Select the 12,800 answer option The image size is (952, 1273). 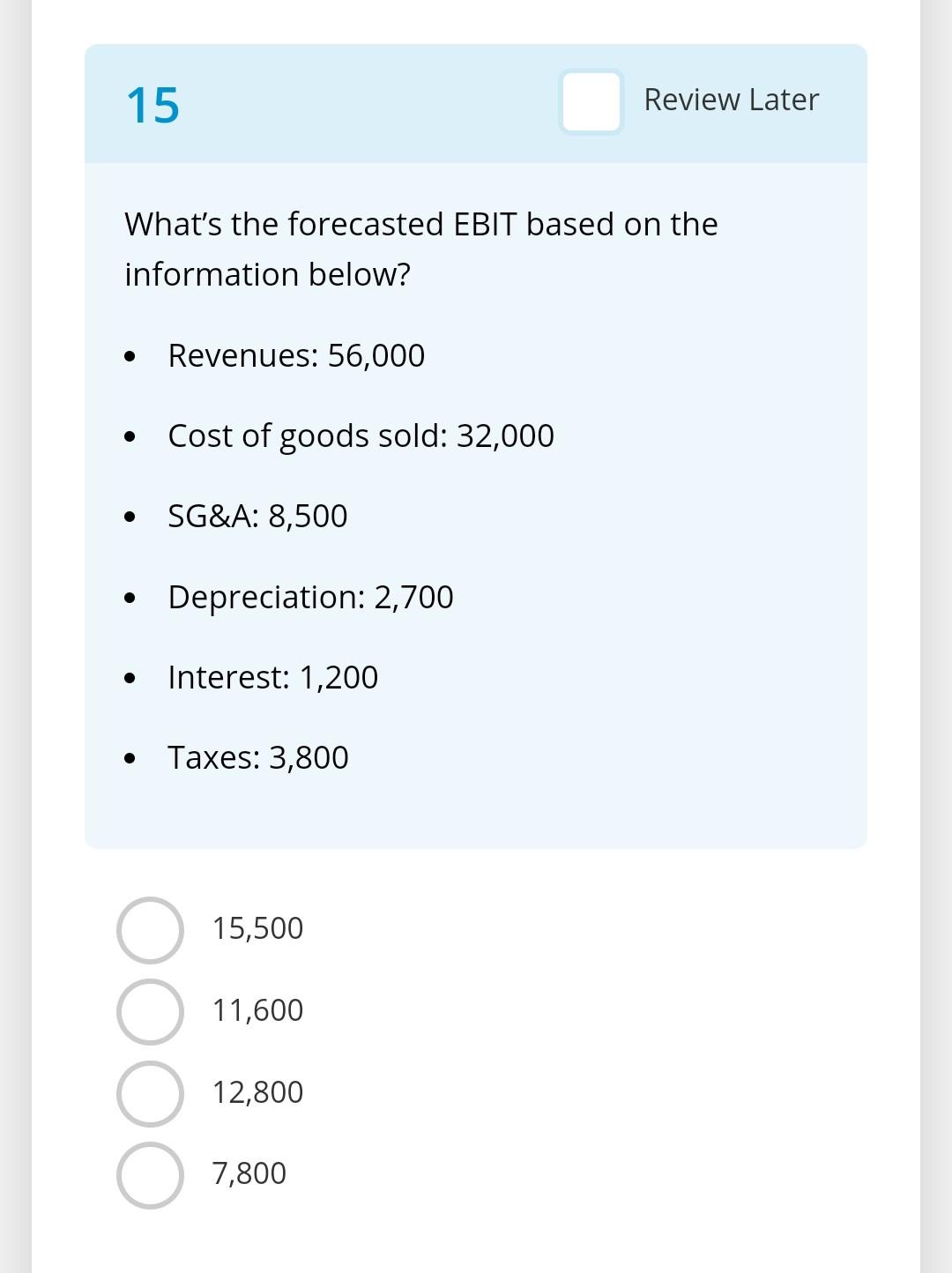click(x=150, y=1093)
